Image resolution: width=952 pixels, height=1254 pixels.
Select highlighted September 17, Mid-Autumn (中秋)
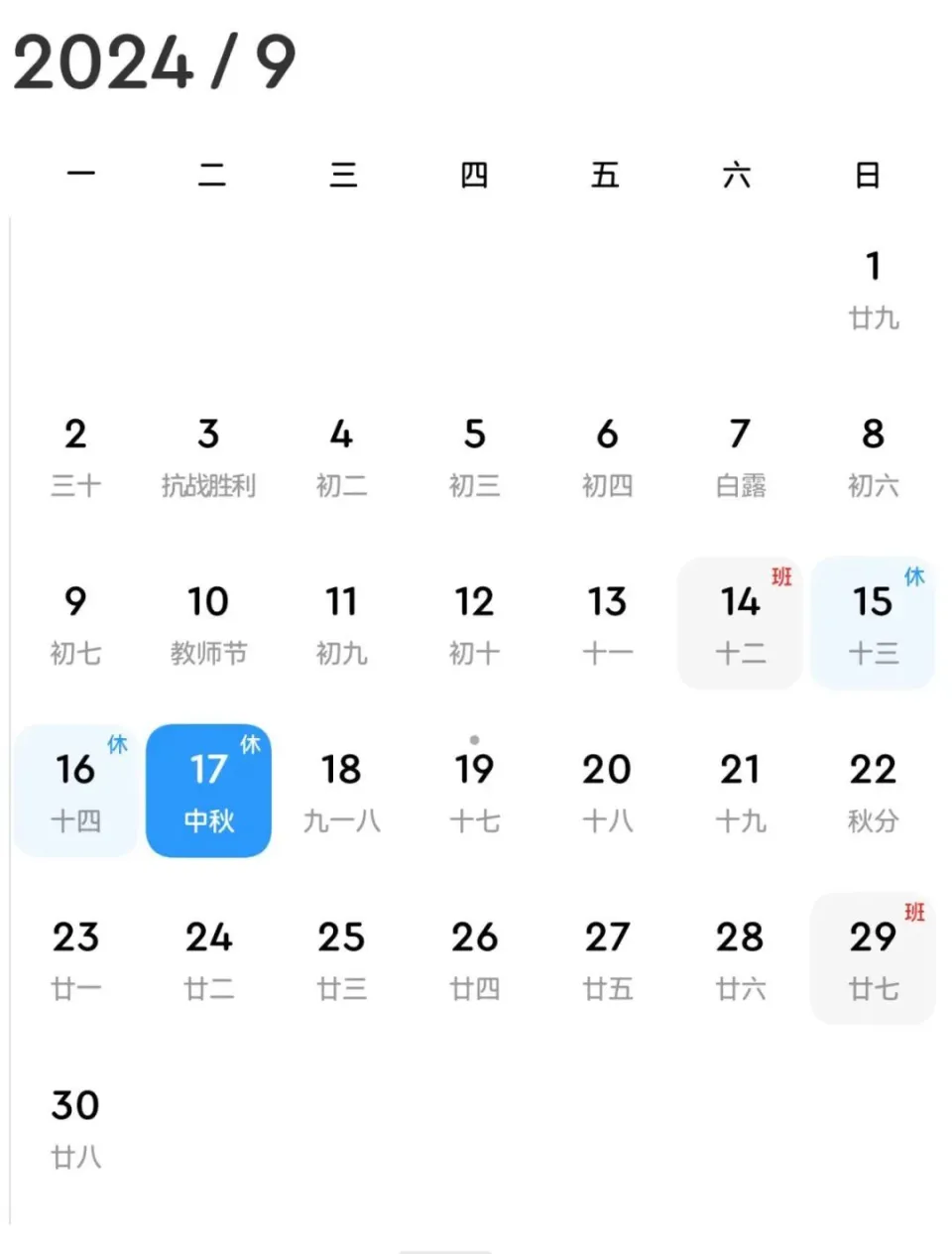click(x=208, y=791)
